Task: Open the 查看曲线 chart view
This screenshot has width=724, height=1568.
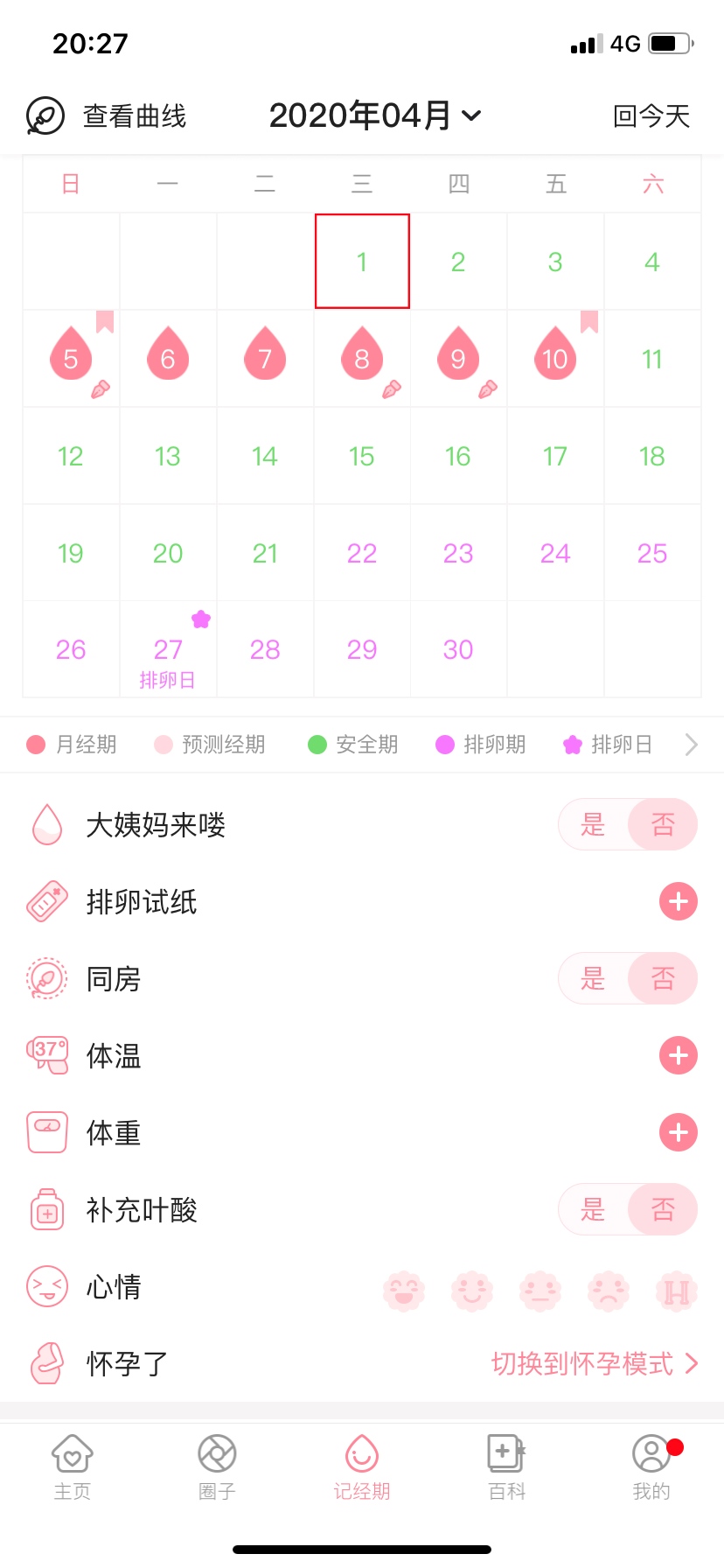Action: pyautogui.click(x=108, y=116)
